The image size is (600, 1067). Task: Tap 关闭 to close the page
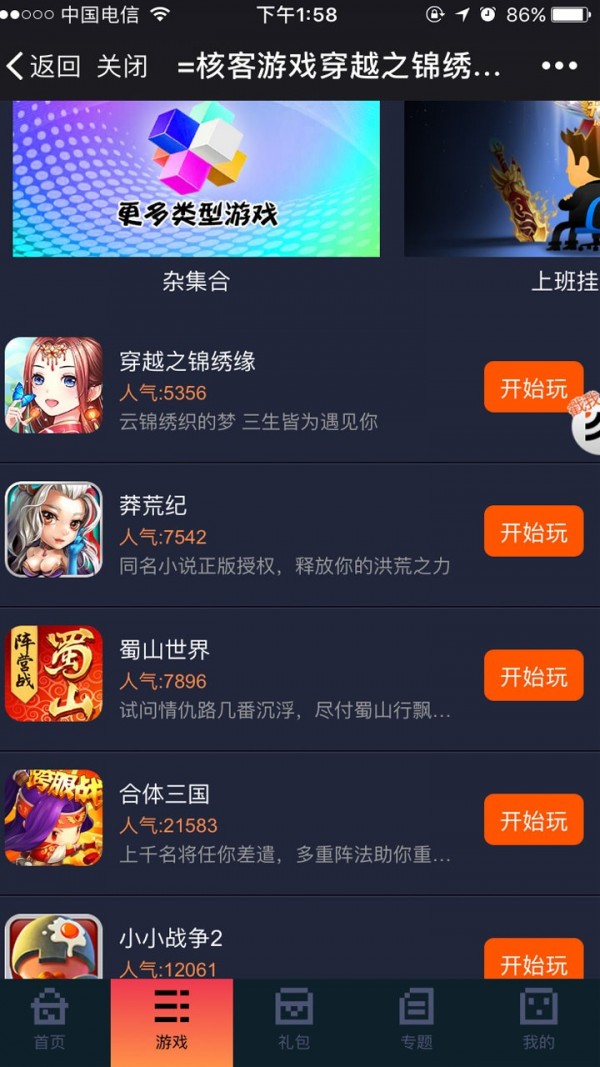tap(122, 67)
